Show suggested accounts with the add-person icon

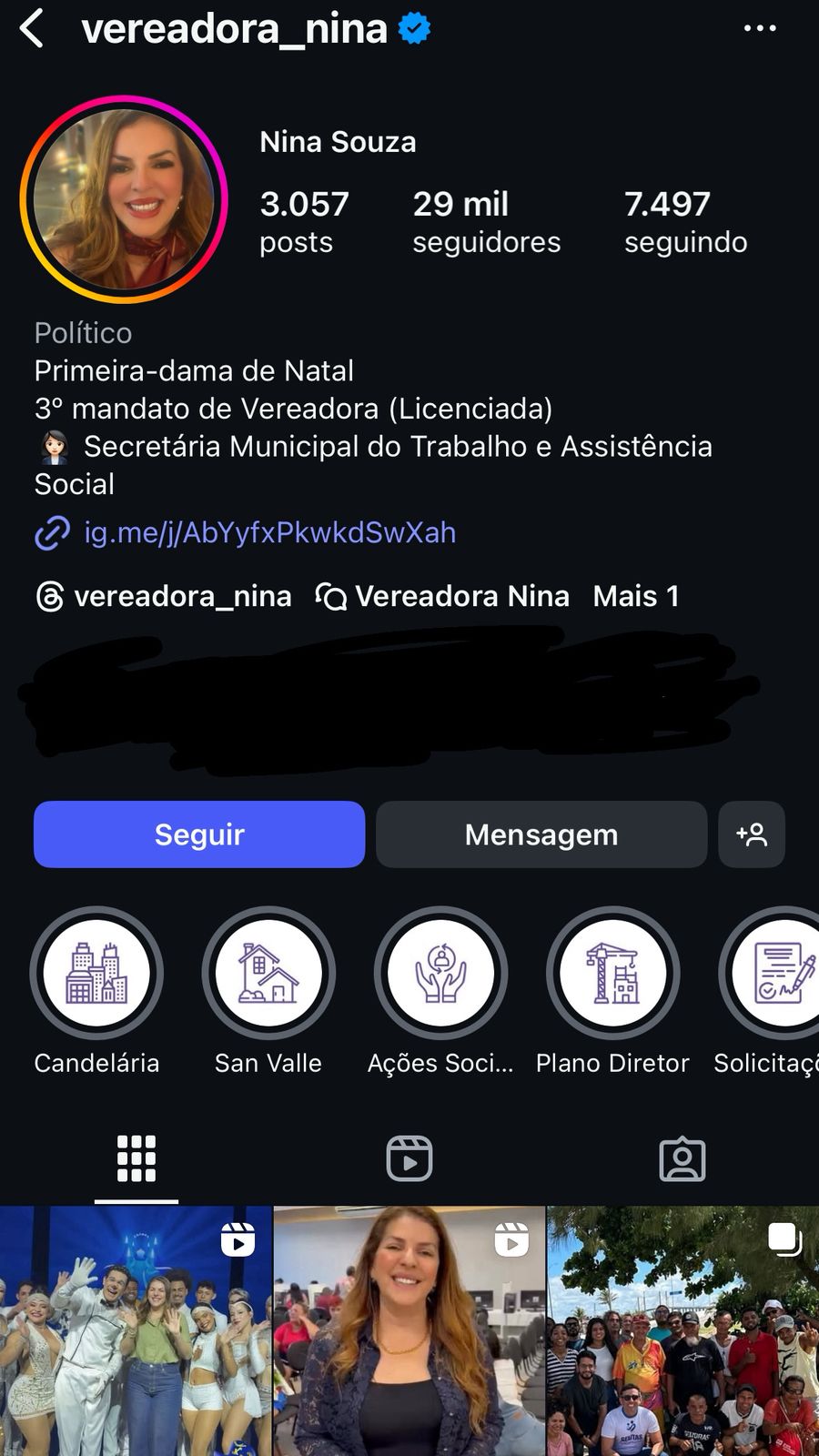pyautogui.click(x=752, y=834)
